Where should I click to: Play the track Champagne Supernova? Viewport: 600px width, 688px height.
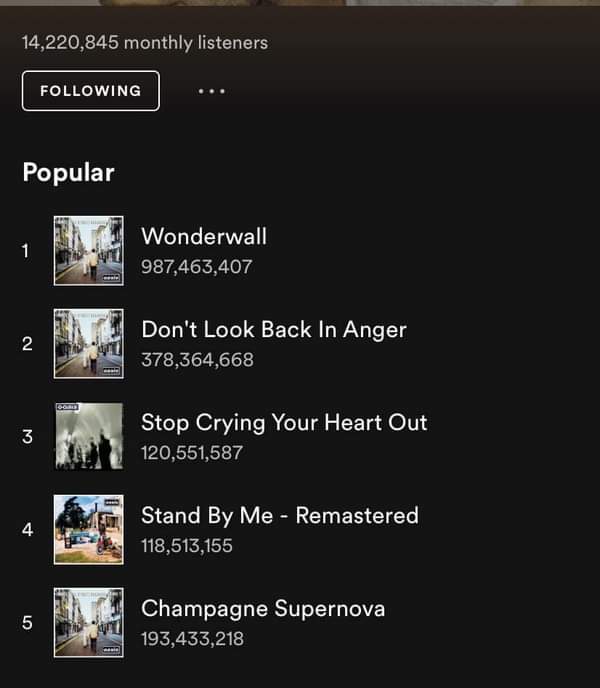262,609
